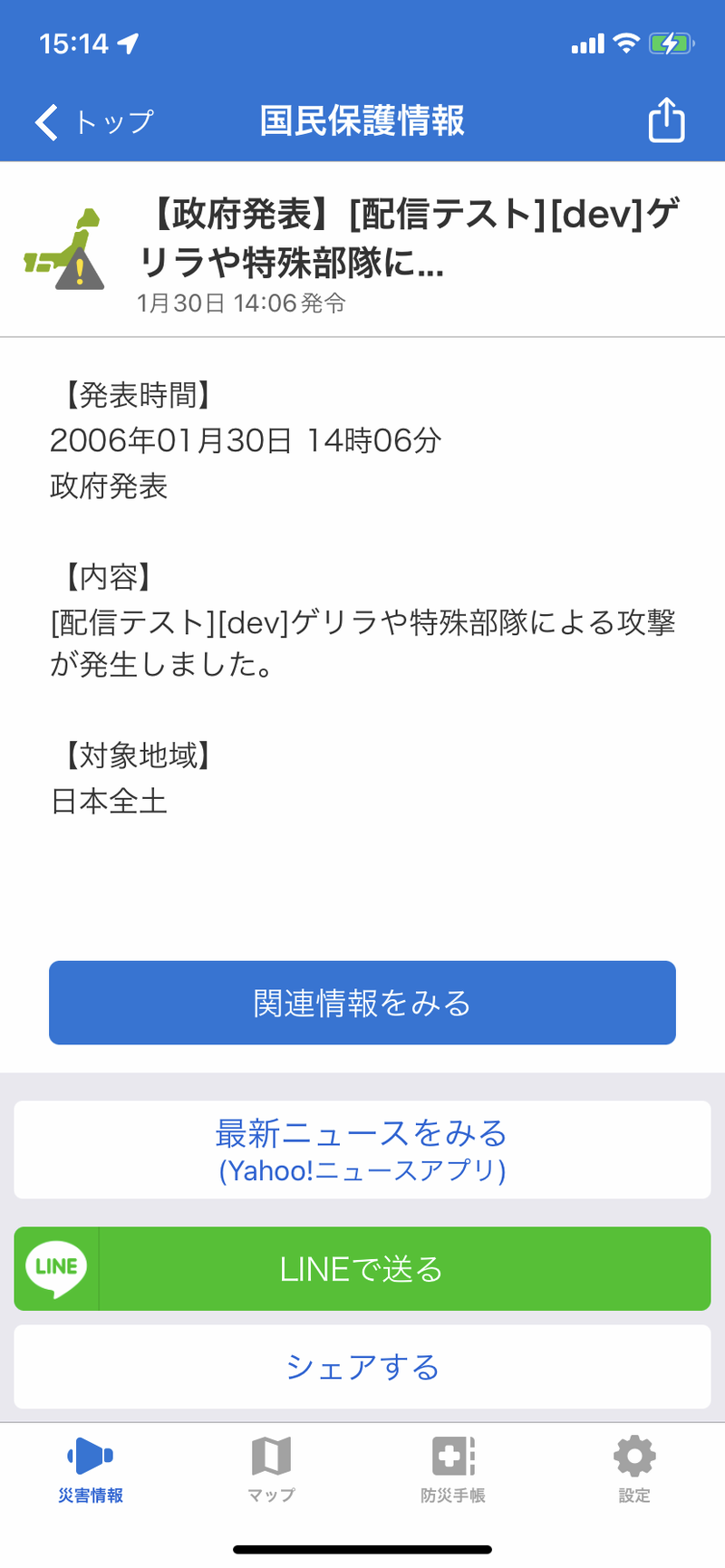Viewport: 725px width, 1568px height.
Task: Tap the シェアする button
Action: coord(362,1367)
